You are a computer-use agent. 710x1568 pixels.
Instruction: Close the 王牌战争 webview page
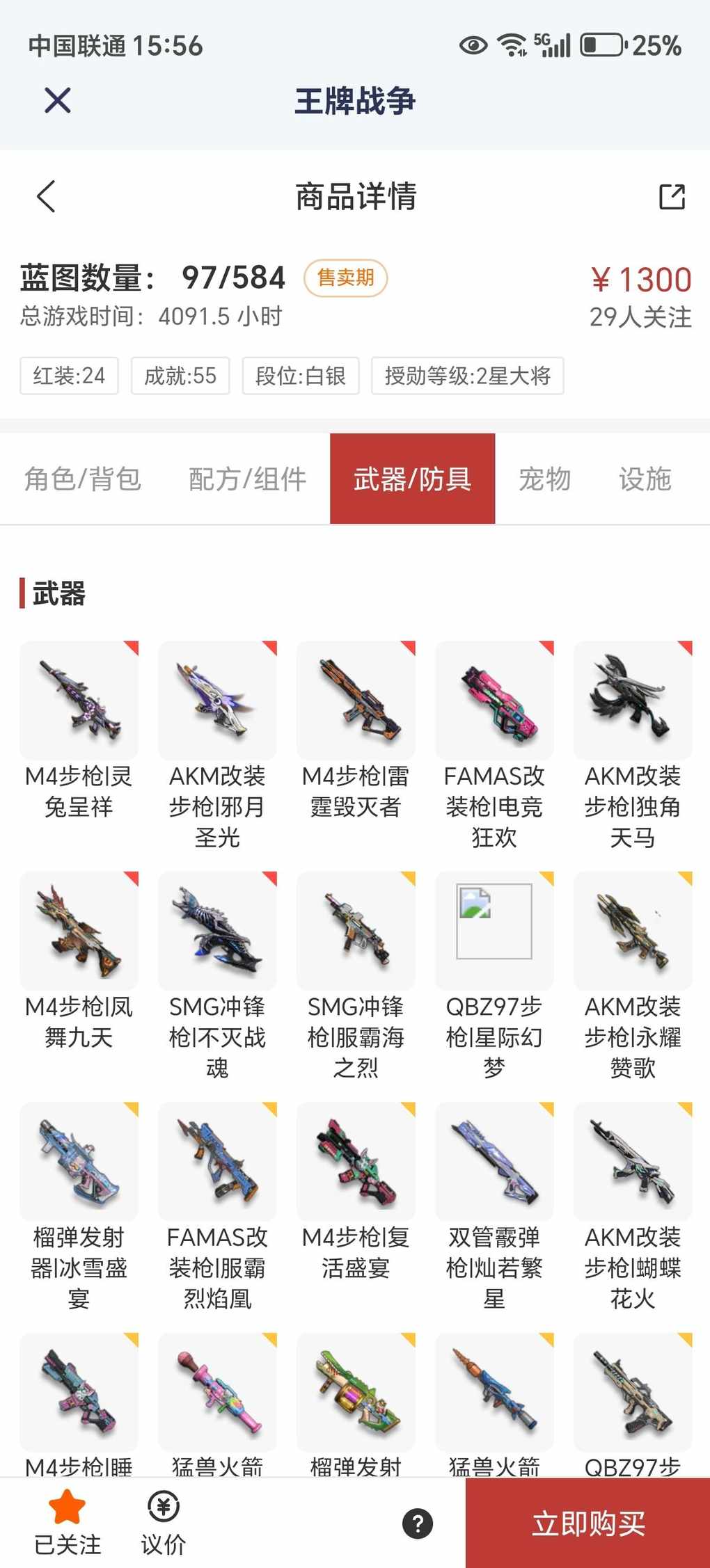pyautogui.click(x=57, y=100)
